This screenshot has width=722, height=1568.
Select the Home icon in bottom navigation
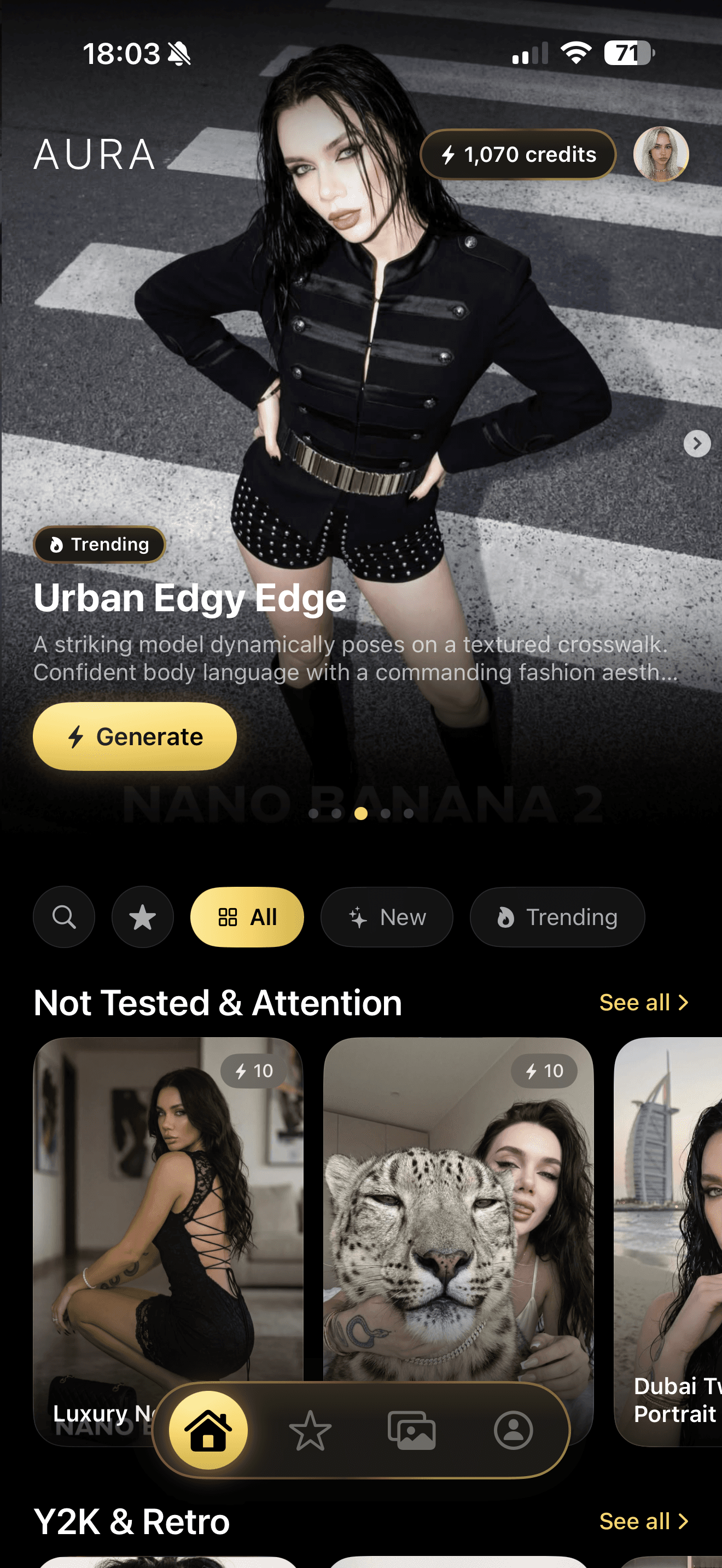[x=209, y=1430]
